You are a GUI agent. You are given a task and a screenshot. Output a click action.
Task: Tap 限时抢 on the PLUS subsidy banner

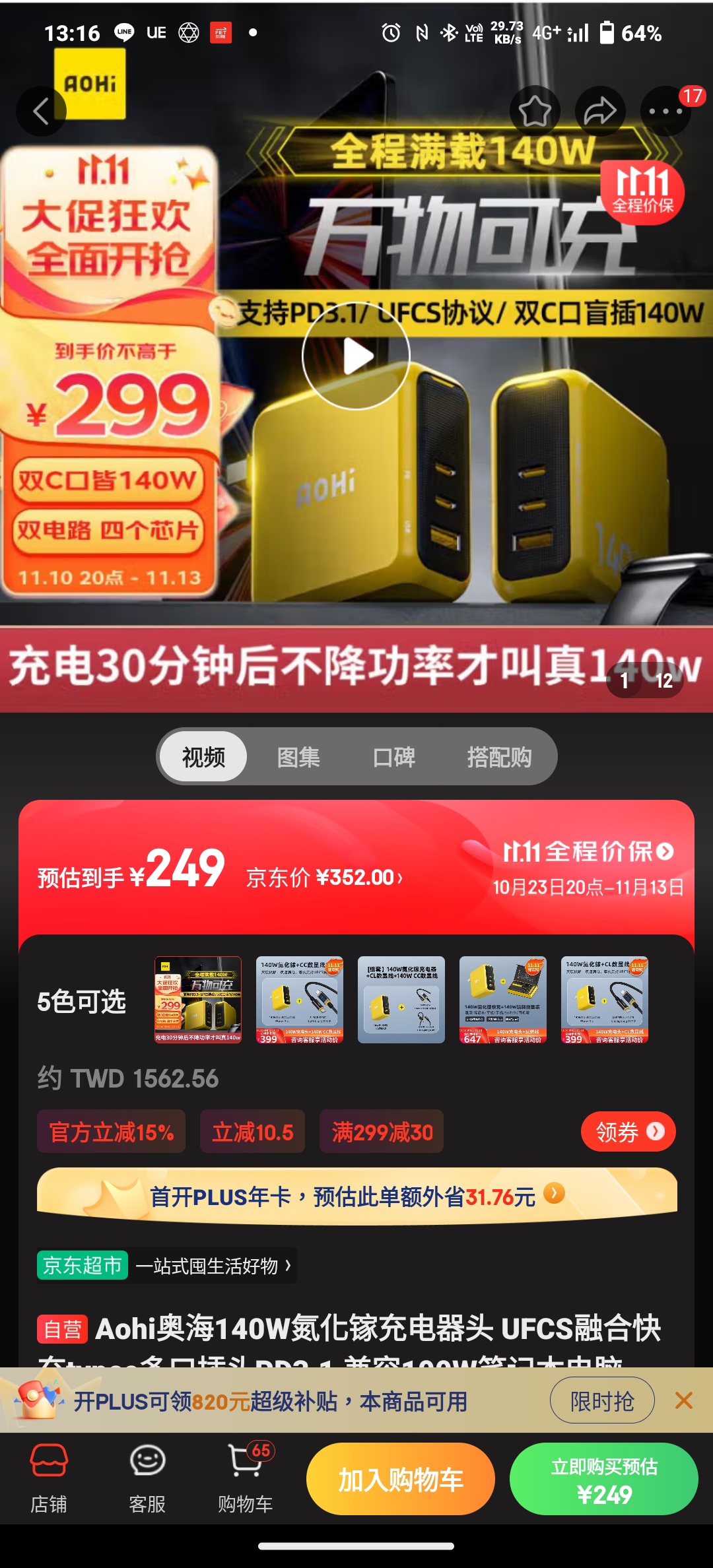pyautogui.click(x=602, y=1400)
